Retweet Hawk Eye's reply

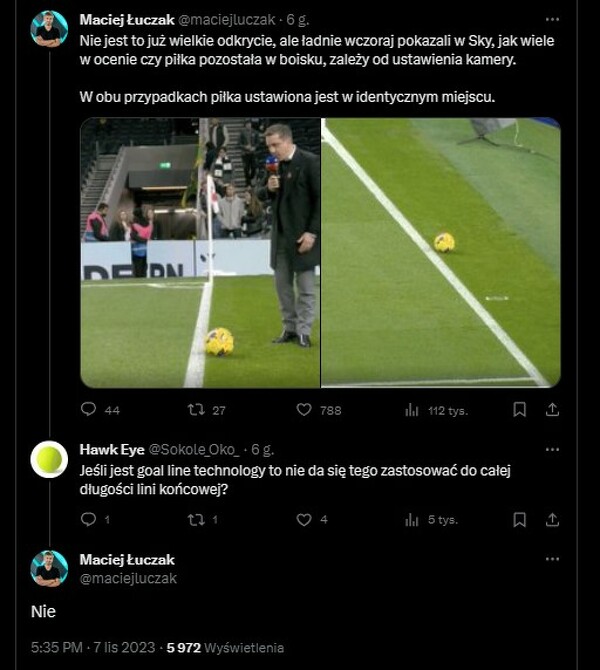pyautogui.click(x=196, y=519)
